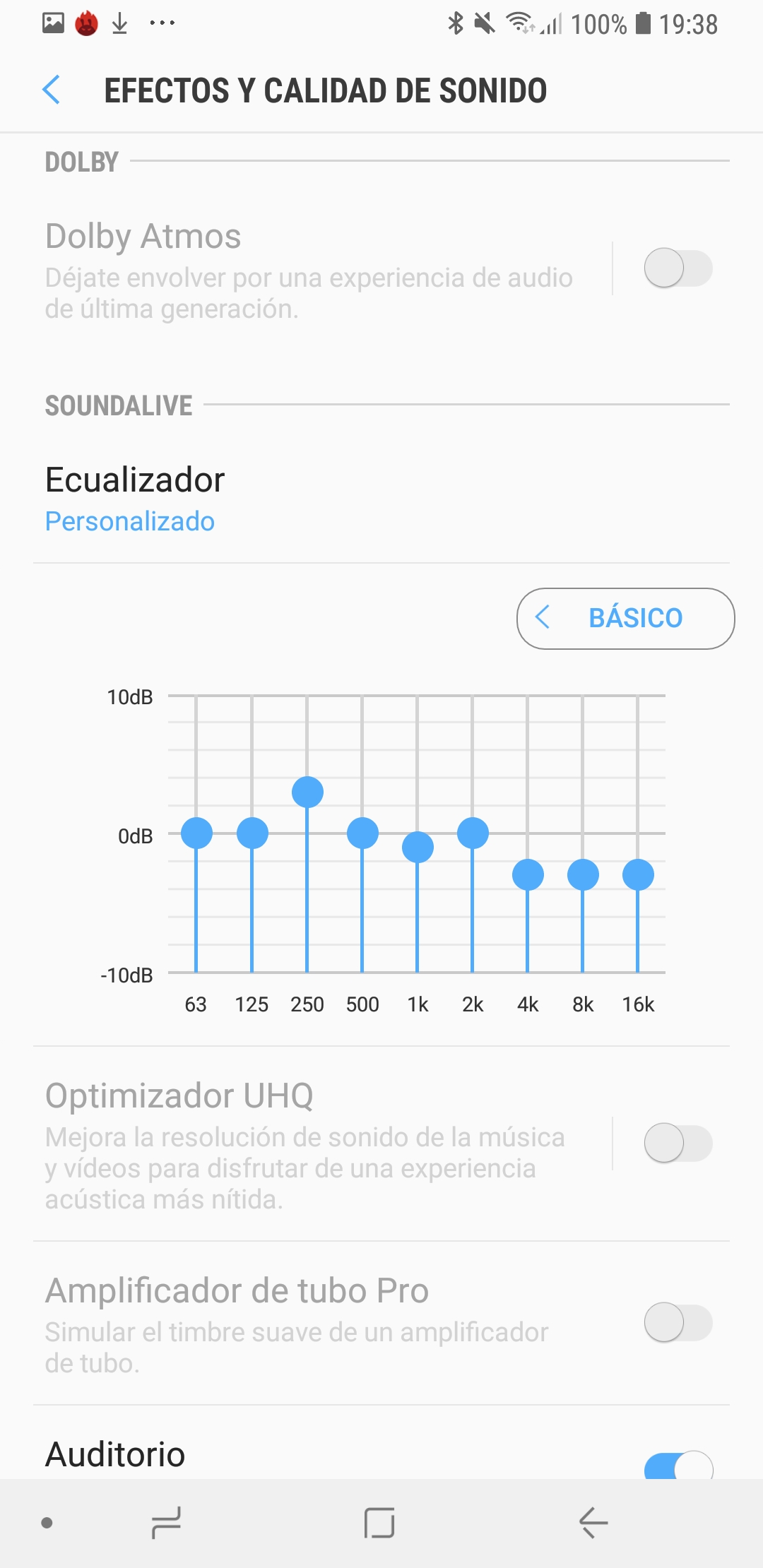Tap the 8k equalizer slider knob
Screen dimensions: 763x1568
[583, 875]
